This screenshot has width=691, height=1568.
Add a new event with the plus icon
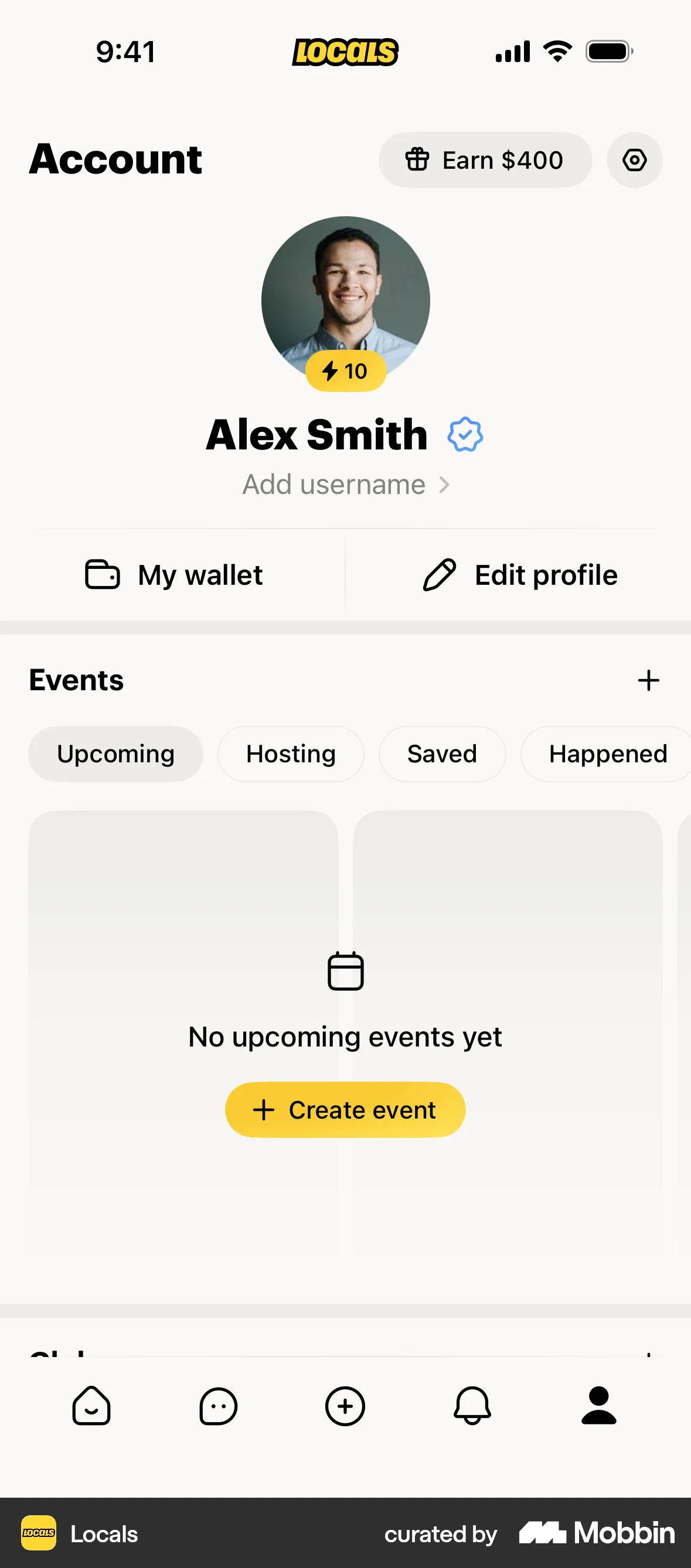(648, 680)
